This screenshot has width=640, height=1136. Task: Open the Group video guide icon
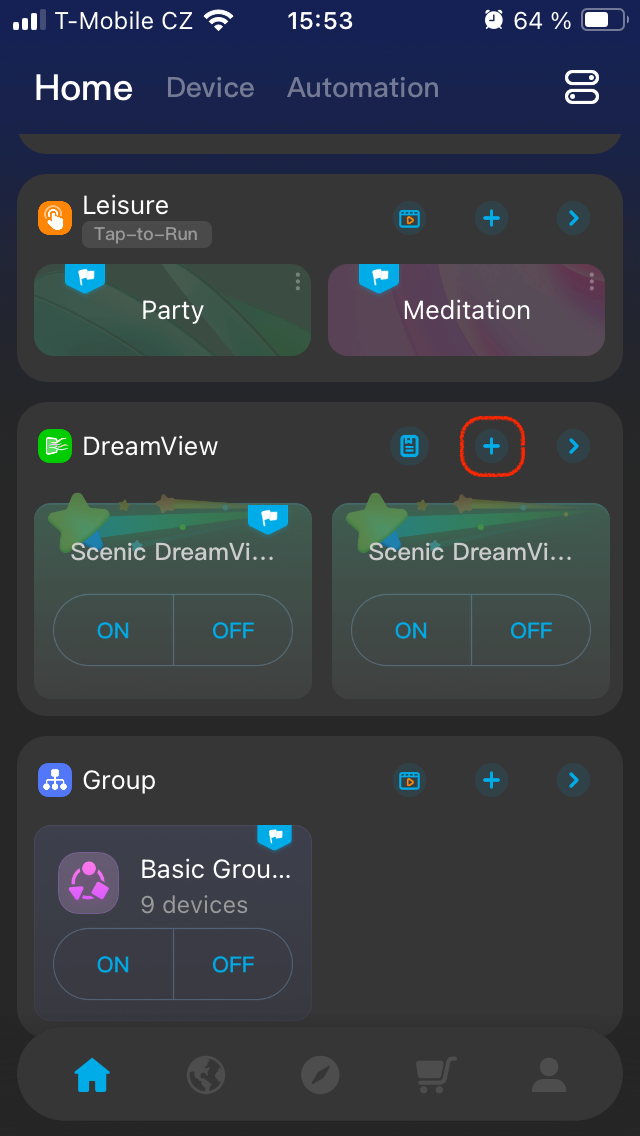click(x=409, y=780)
